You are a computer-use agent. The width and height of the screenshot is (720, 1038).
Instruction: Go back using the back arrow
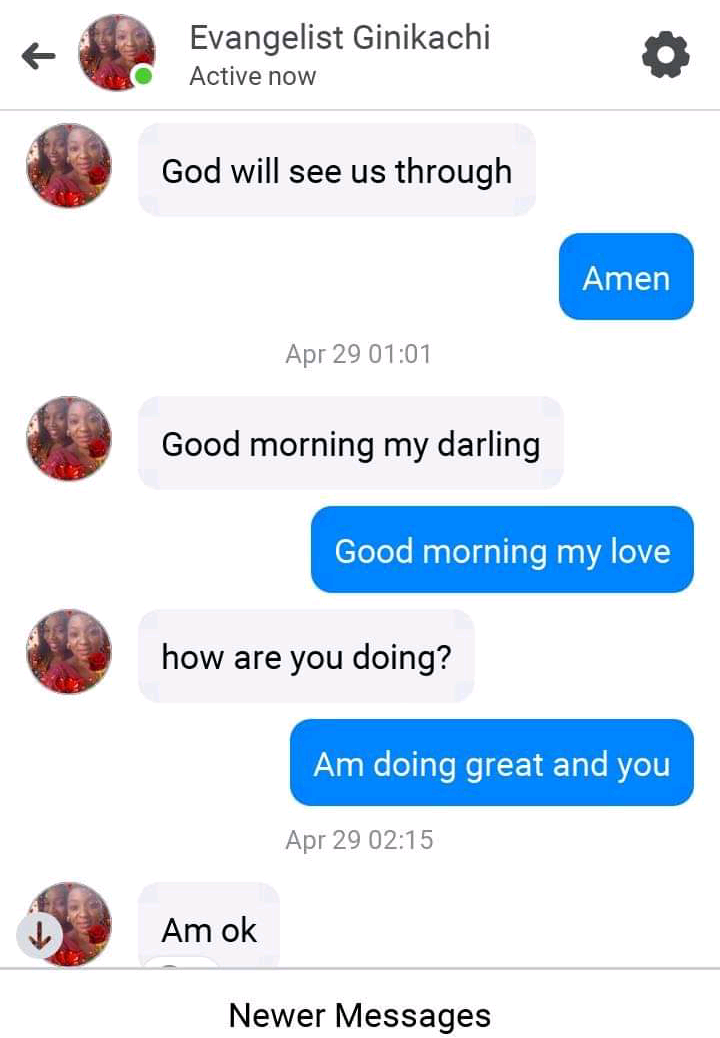pos(38,57)
